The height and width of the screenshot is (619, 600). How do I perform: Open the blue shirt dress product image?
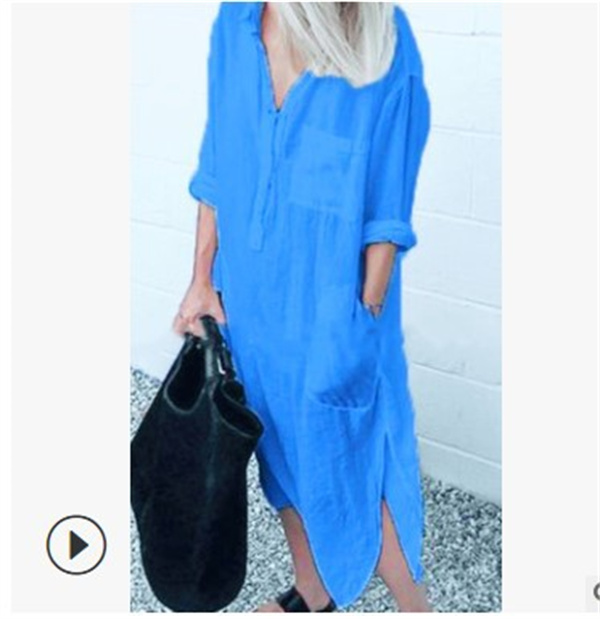point(316,307)
